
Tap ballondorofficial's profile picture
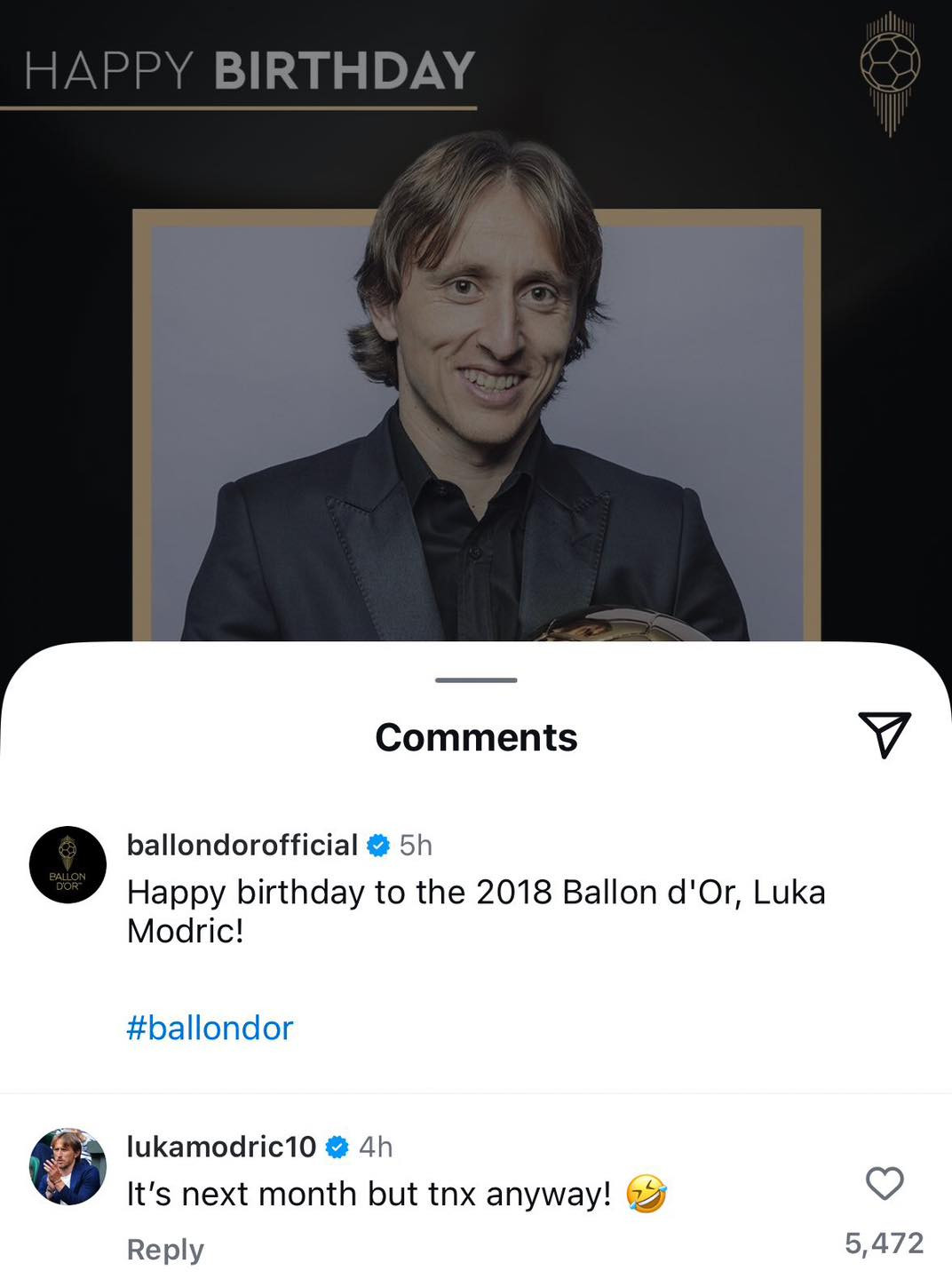tap(67, 865)
